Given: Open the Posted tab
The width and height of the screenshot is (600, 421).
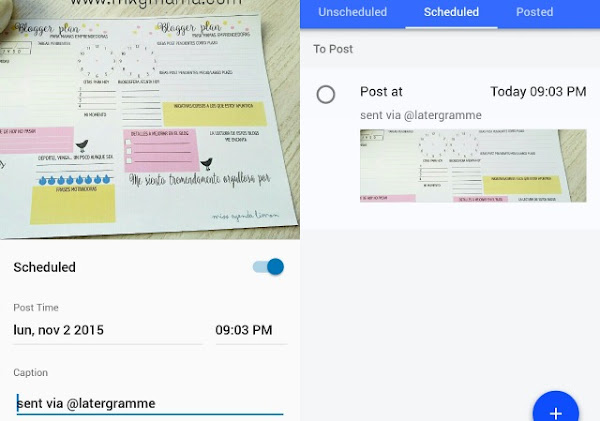Looking at the screenshot, I should pyautogui.click(x=534, y=12).
